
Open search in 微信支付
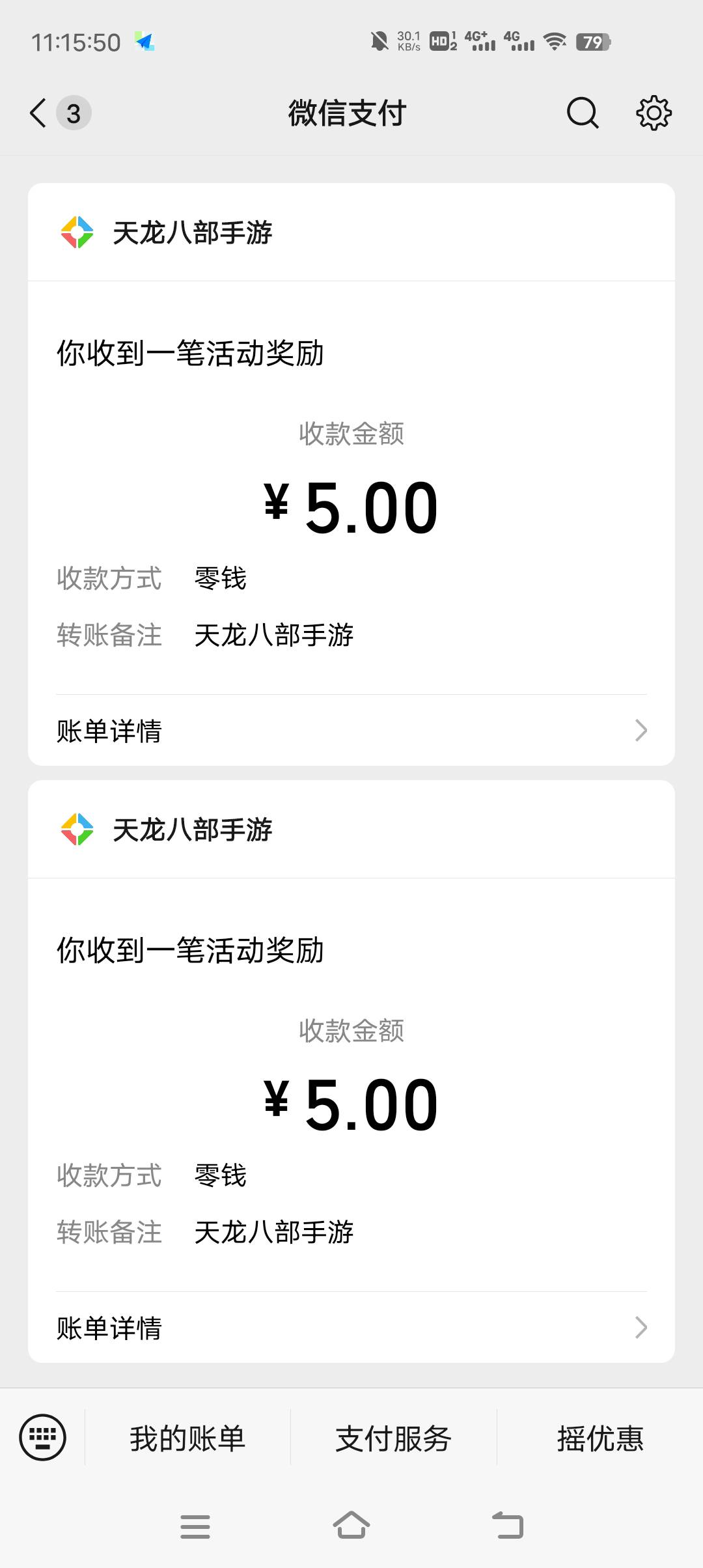point(583,113)
